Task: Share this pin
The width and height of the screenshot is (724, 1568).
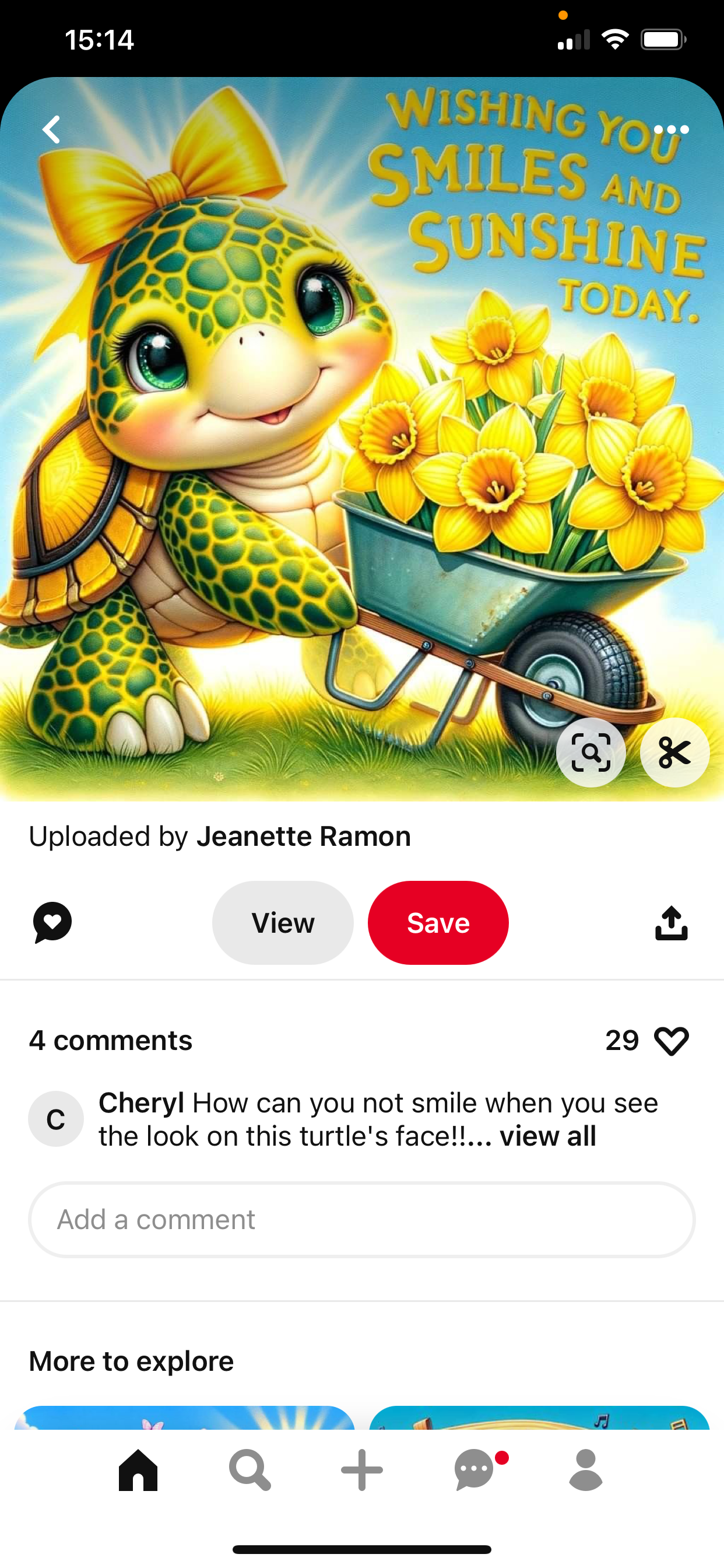Action: click(x=671, y=923)
